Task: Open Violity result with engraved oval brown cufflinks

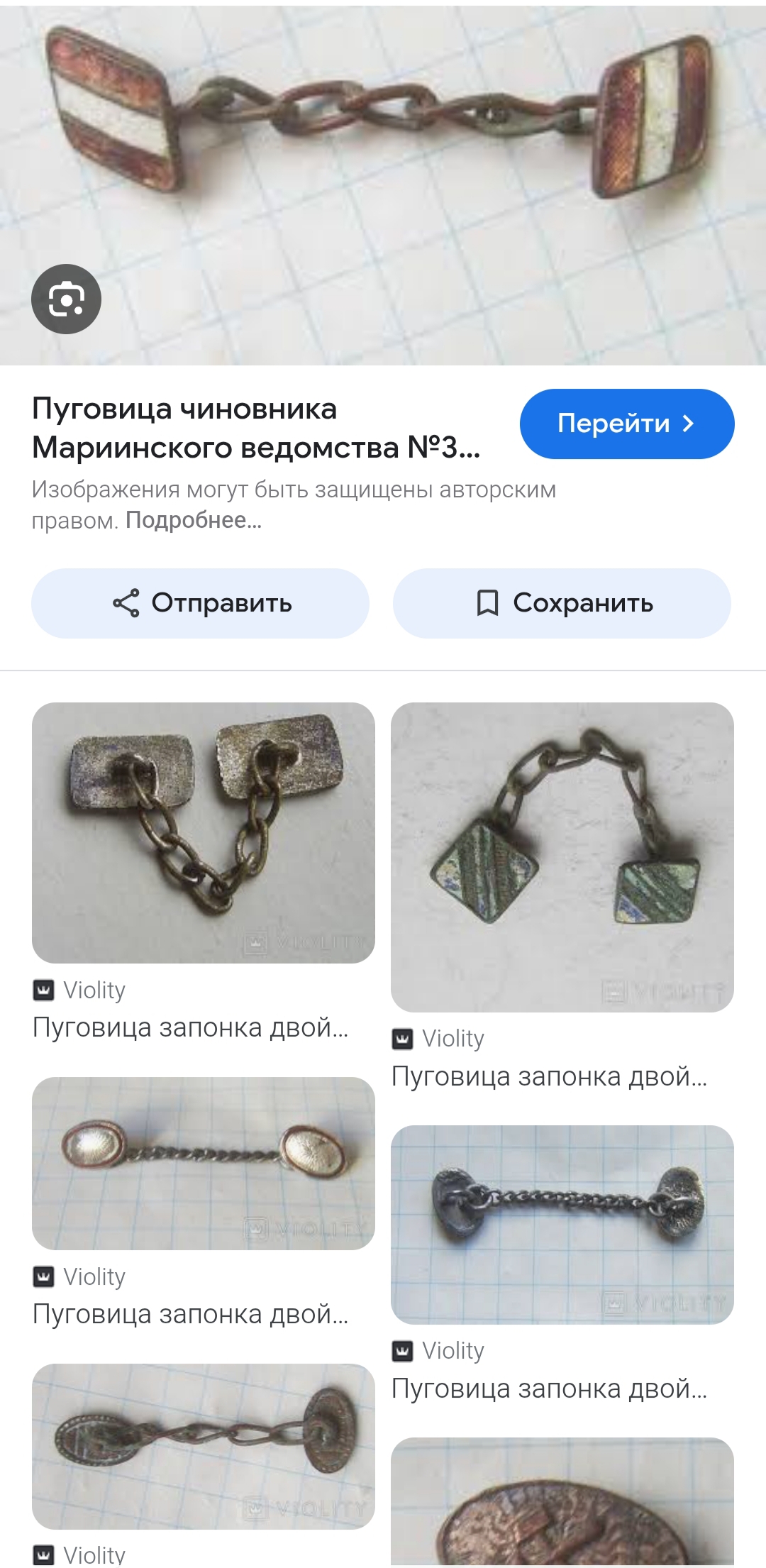Action: pyautogui.click(x=203, y=1445)
